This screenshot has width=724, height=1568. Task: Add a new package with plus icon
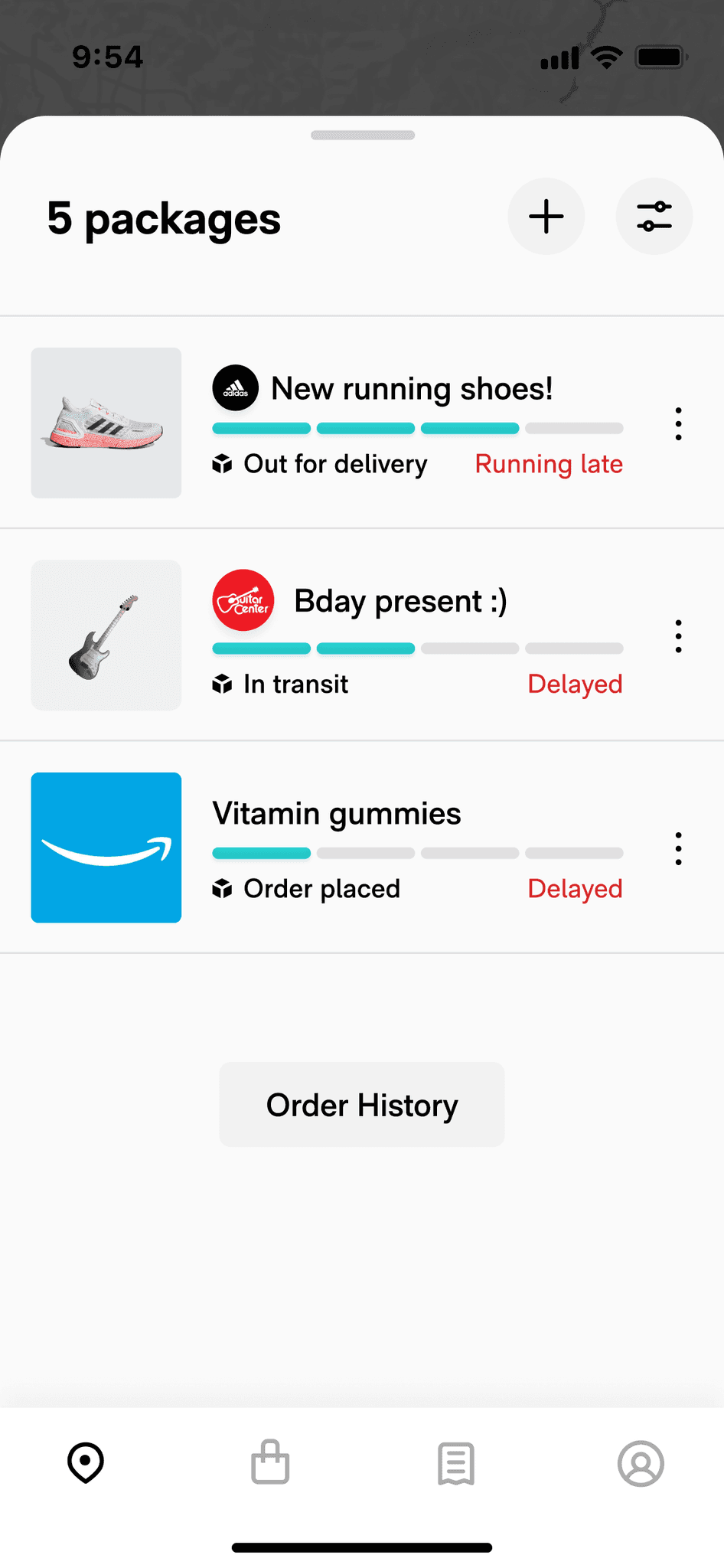[546, 217]
